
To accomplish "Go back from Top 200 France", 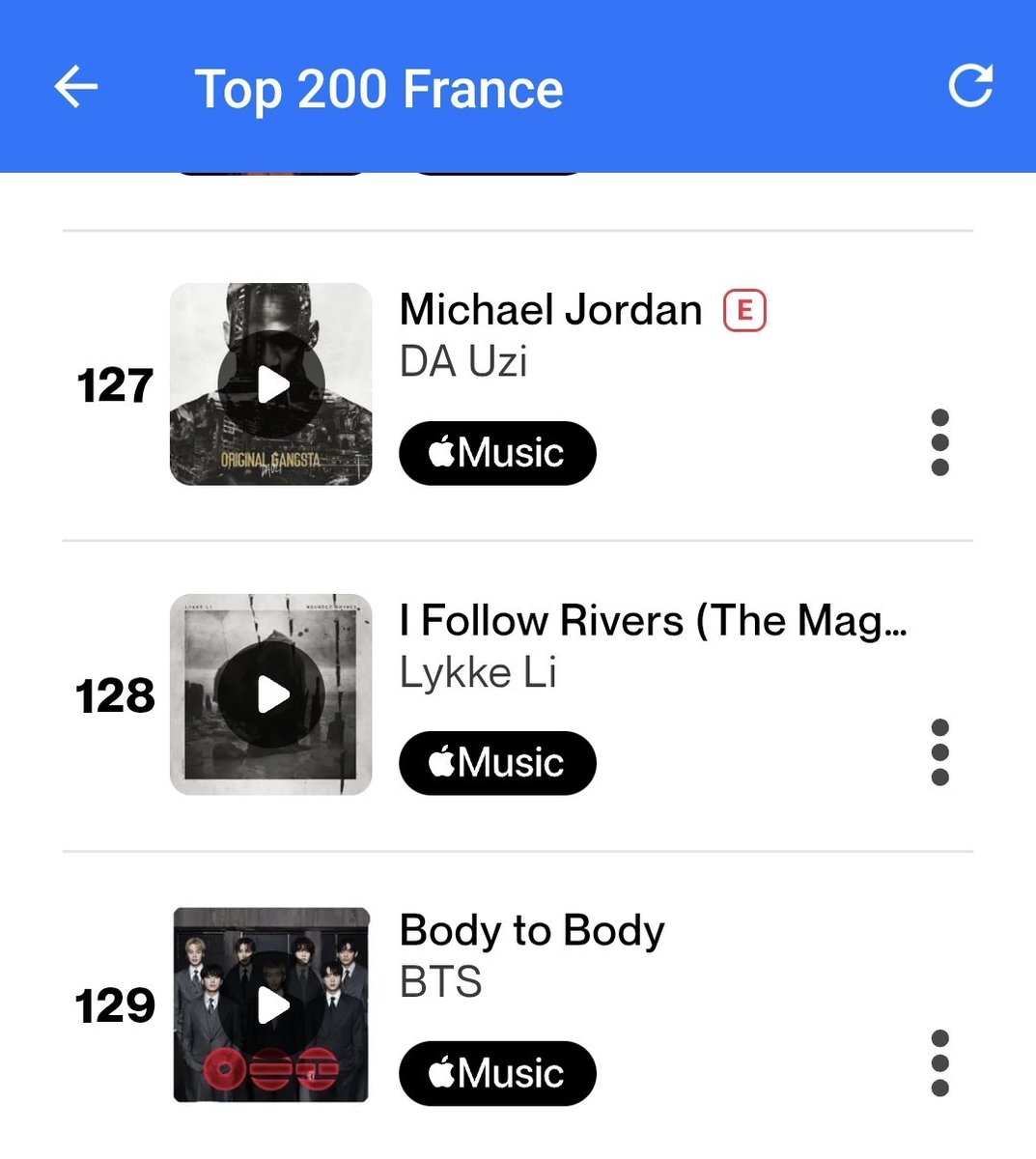I will point(76,87).
